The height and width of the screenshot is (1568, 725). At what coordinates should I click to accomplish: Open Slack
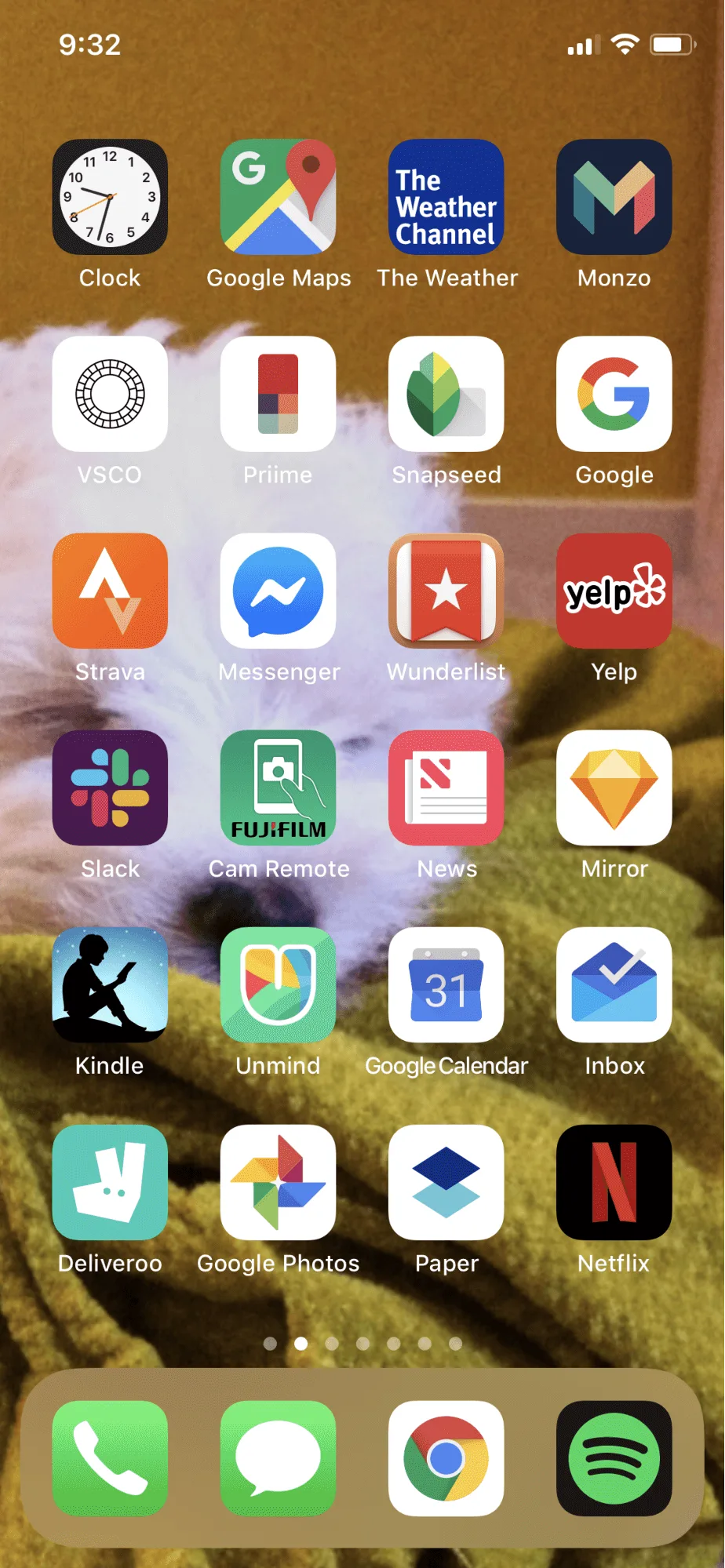(110, 788)
